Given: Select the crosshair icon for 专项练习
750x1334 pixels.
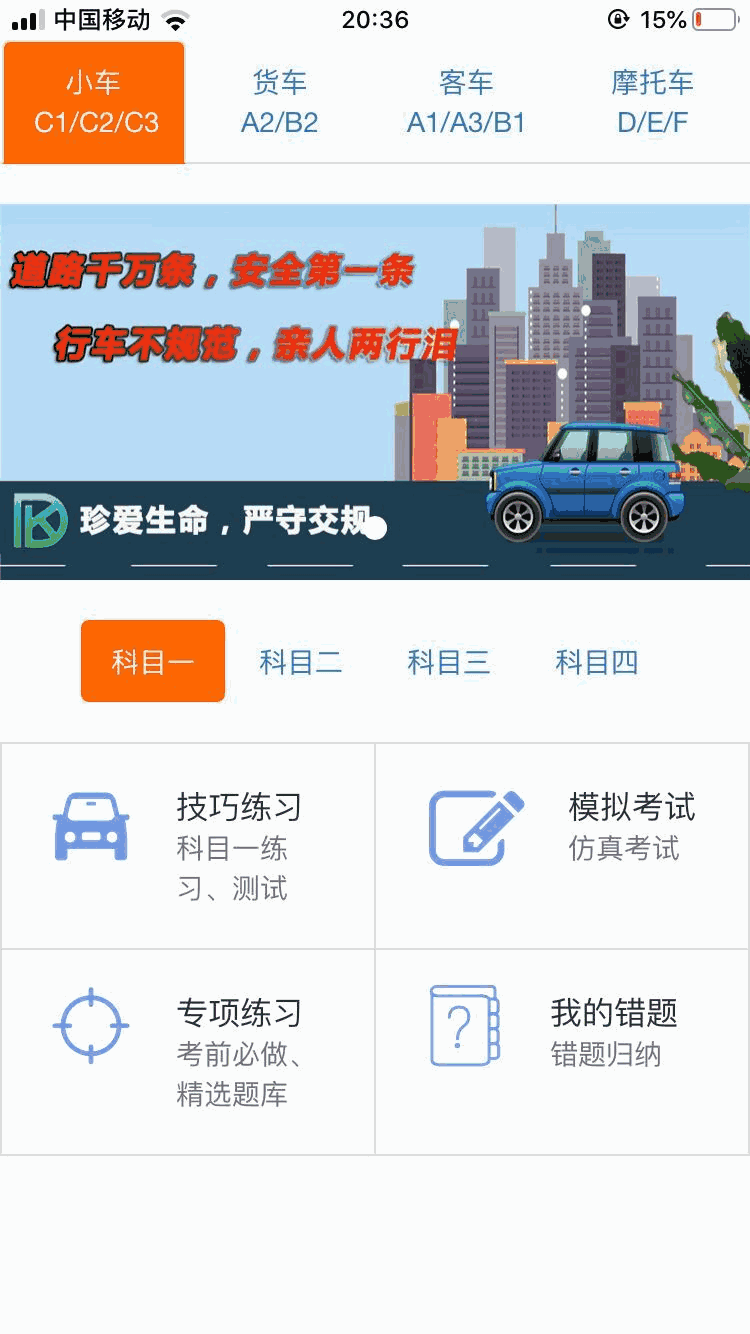Looking at the screenshot, I should (x=90, y=1025).
